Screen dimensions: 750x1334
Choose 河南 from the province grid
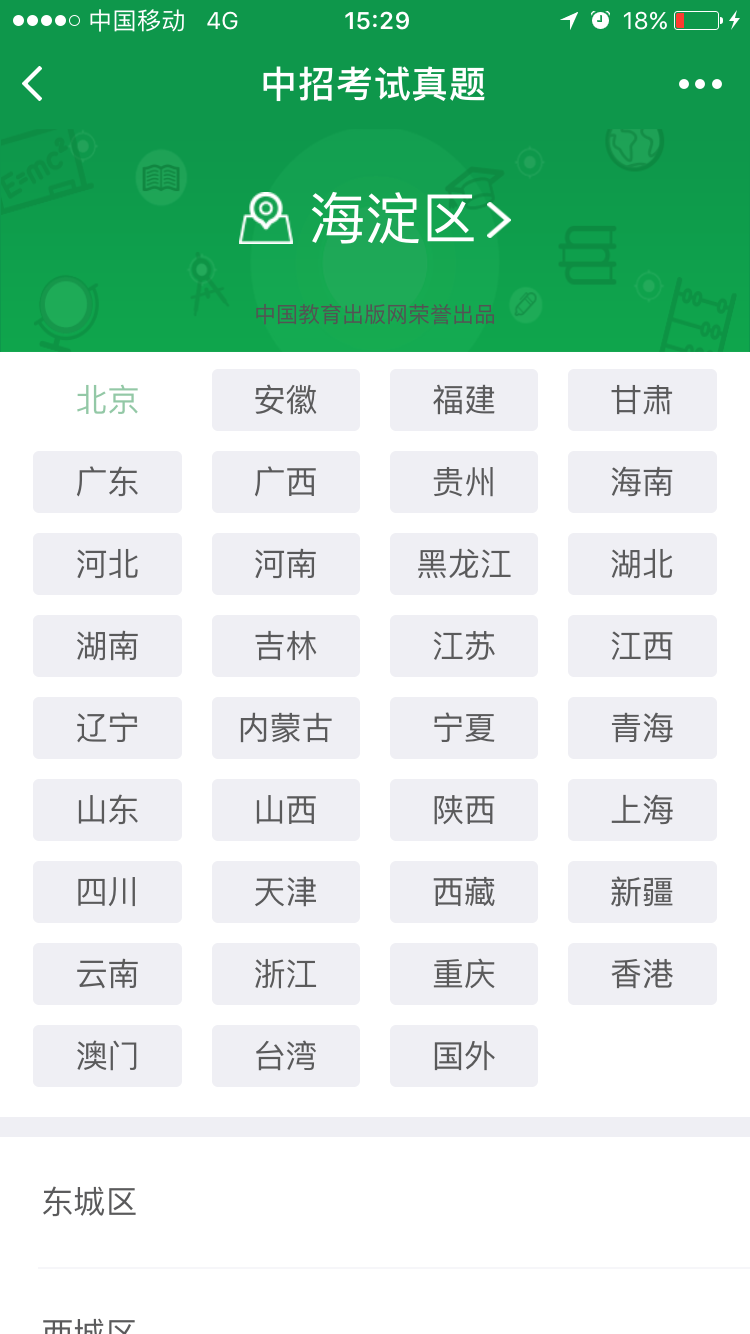pyautogui.click(x=285, y=564)
